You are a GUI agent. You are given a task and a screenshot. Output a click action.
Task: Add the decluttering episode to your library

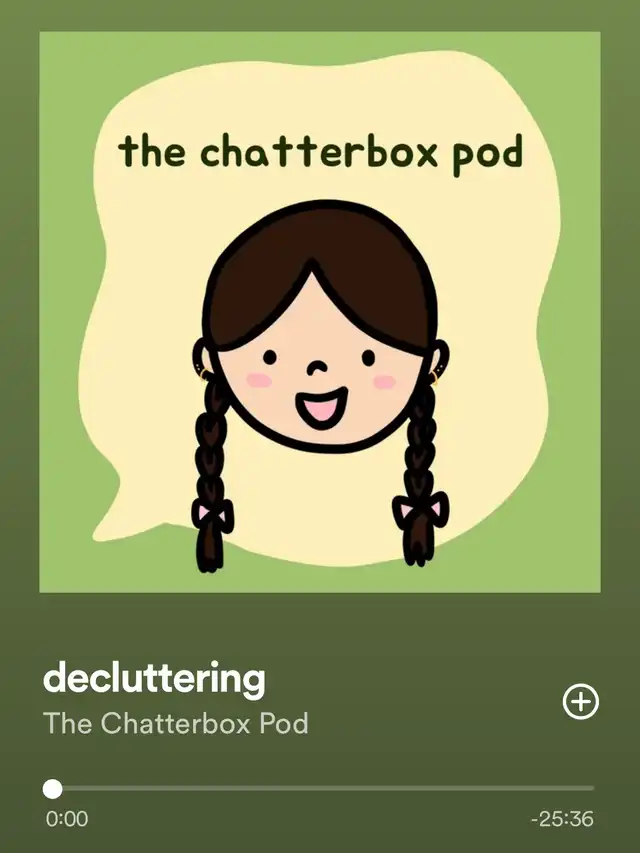[581, 702]
